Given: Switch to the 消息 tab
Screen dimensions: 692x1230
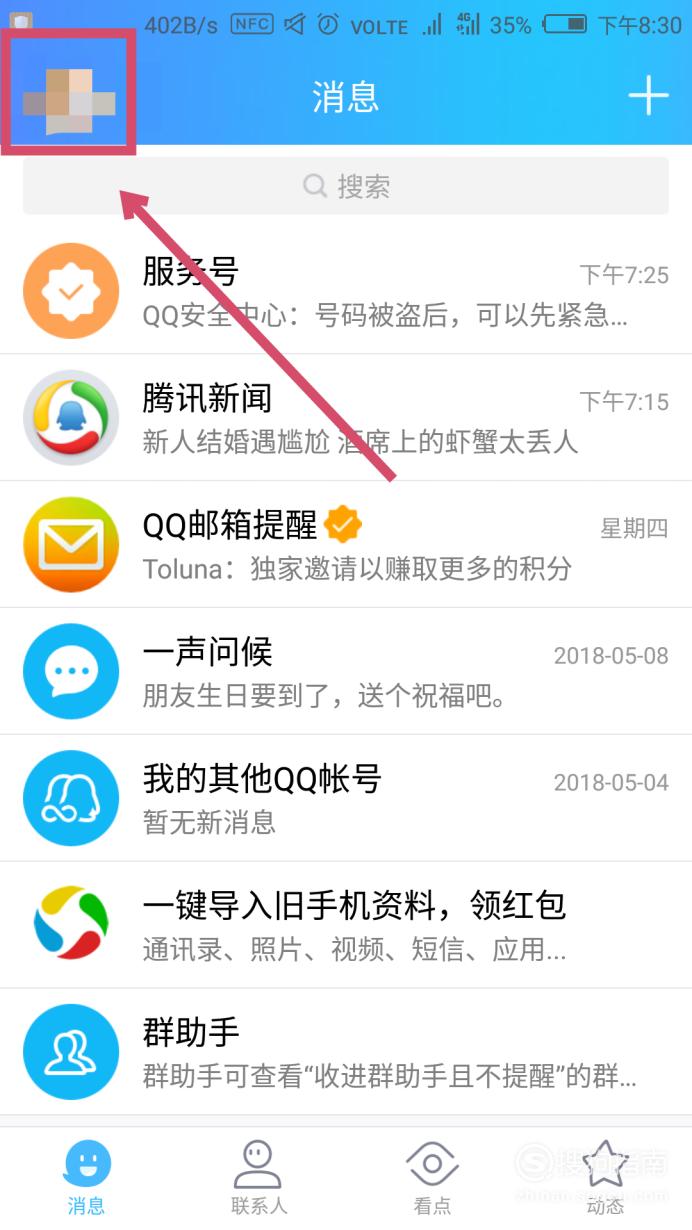Looking at the screenshot, I should point(87,1176).
